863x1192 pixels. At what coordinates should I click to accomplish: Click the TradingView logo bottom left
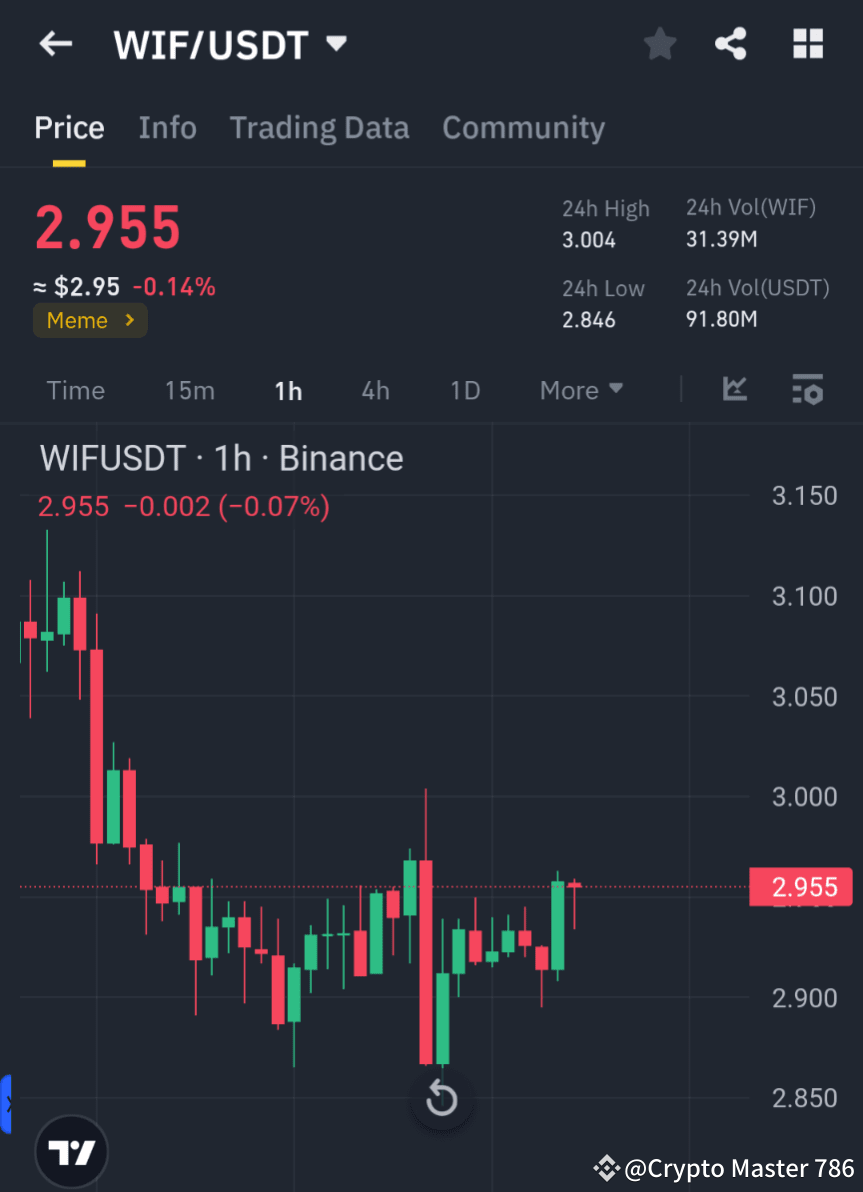coord(70,1151)
